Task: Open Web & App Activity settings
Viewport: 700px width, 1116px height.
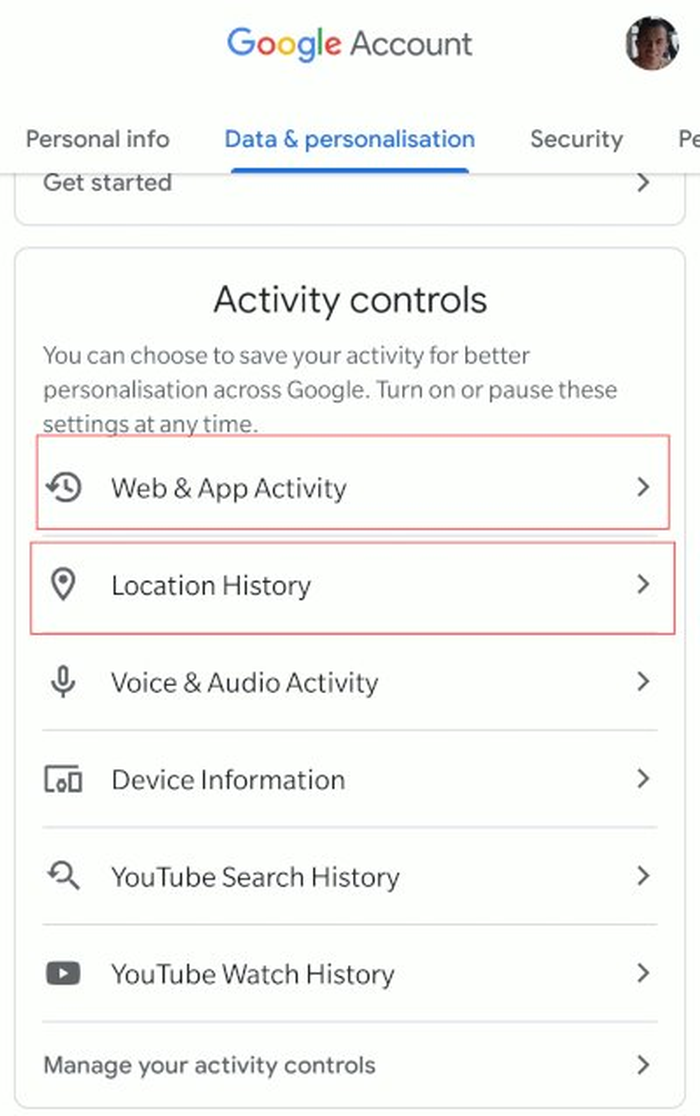Action: coord(350,488)
